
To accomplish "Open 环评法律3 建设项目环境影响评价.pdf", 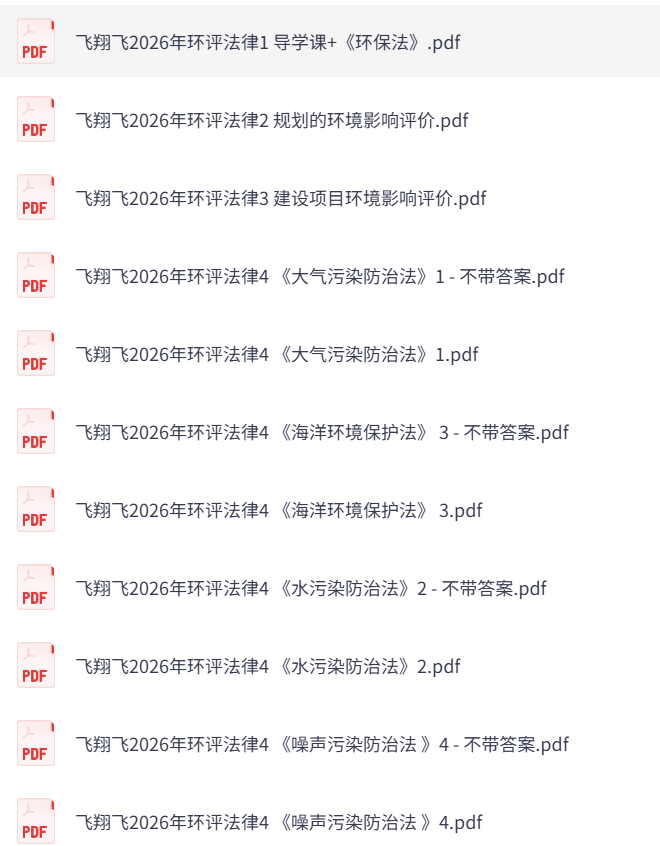I will (281, 198).
